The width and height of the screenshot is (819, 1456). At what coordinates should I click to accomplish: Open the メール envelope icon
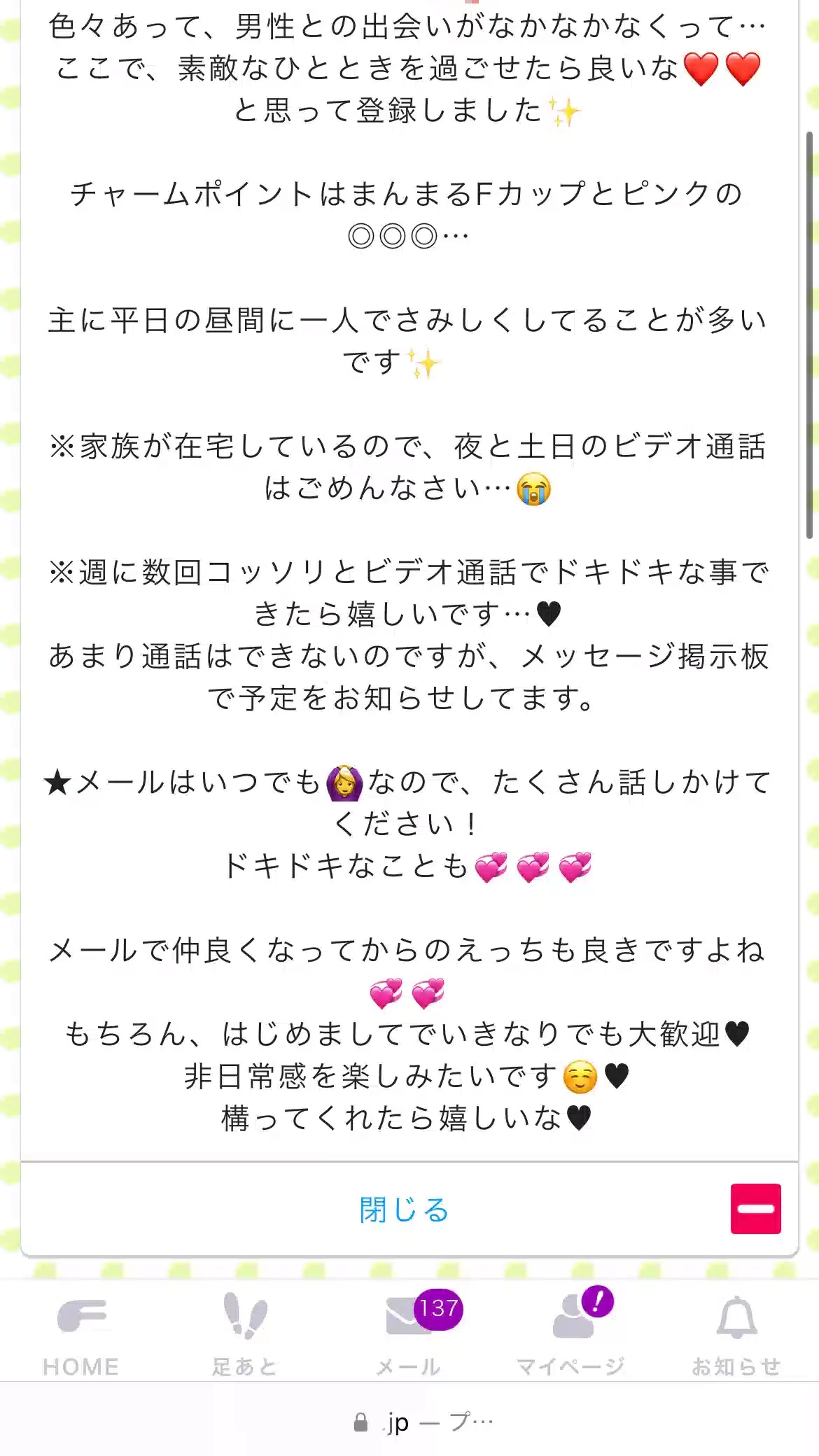tap(409, 1316)
